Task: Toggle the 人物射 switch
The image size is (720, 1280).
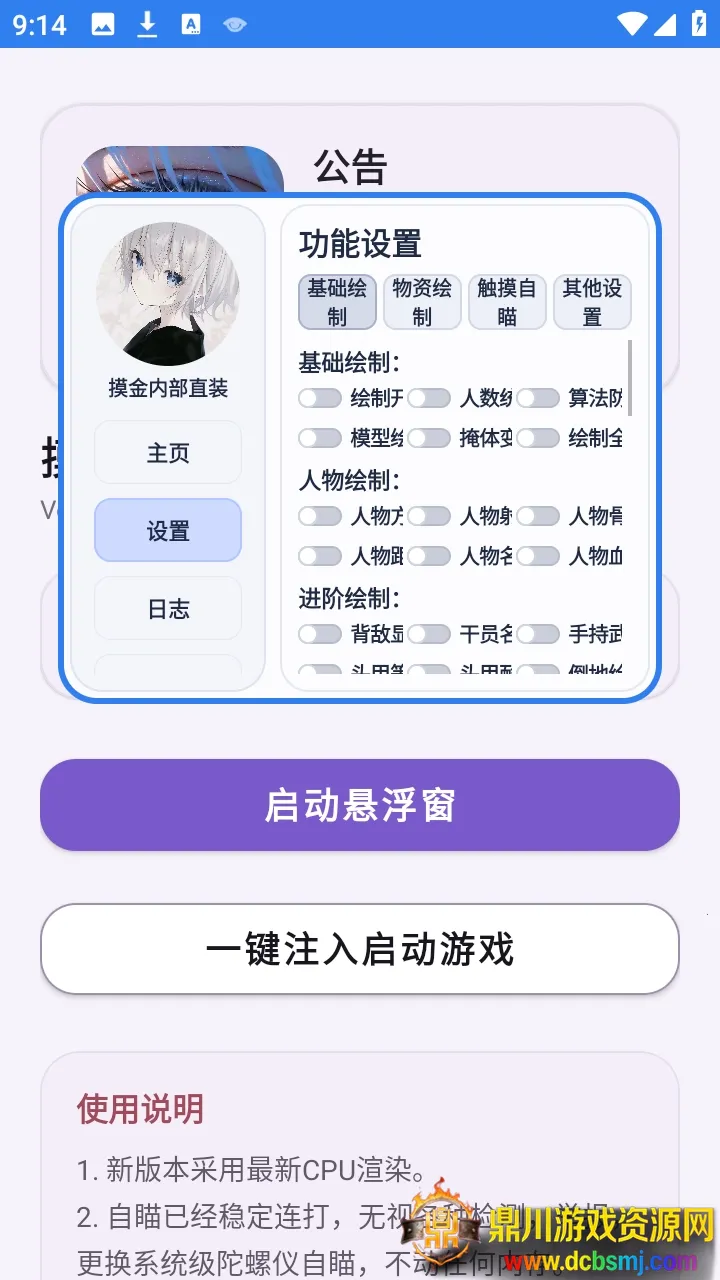Action: pos(429,516)
